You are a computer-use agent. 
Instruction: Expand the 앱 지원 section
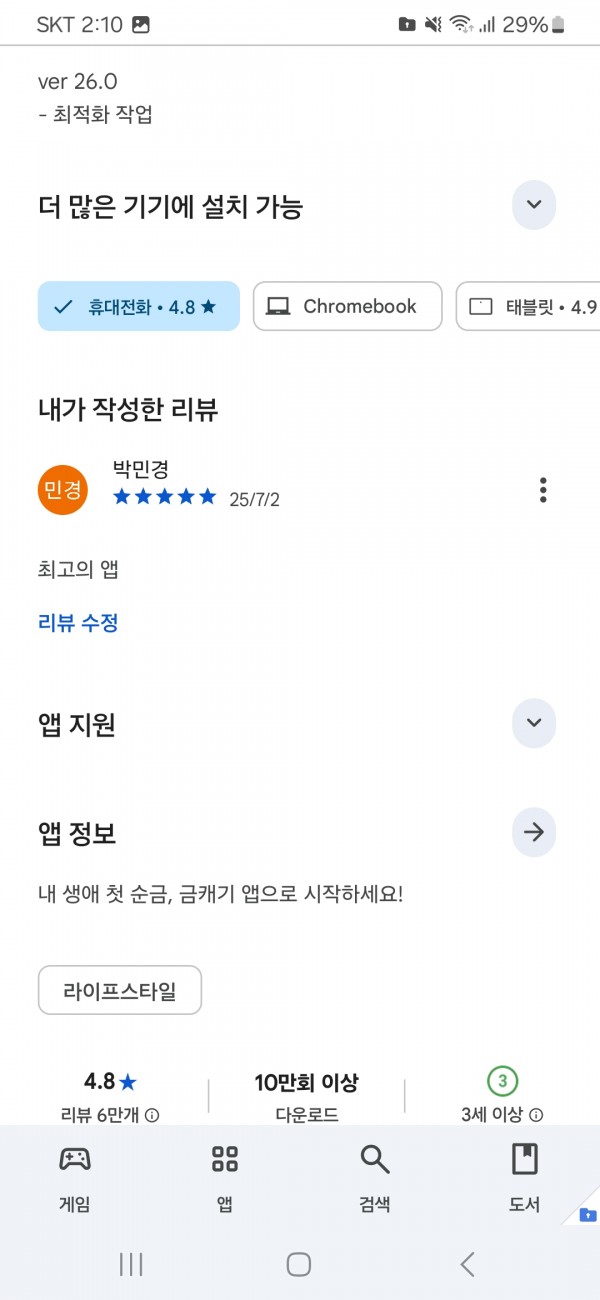[534, 723]
